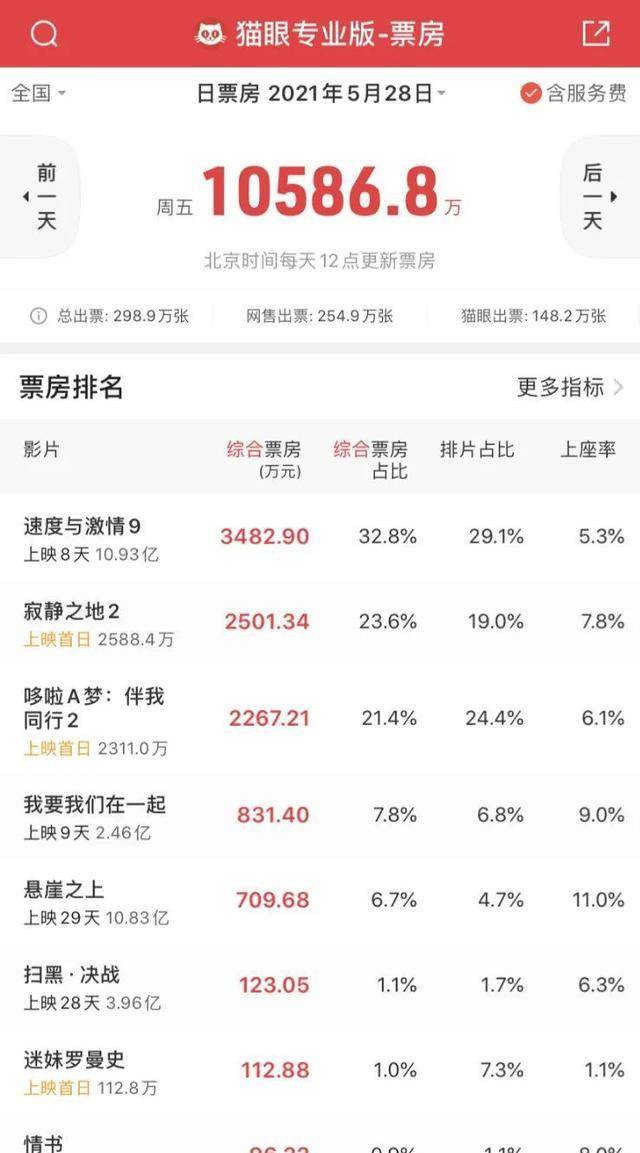View details for 我要我们在一起
640x1153 pixels.
tap(320, 815)
